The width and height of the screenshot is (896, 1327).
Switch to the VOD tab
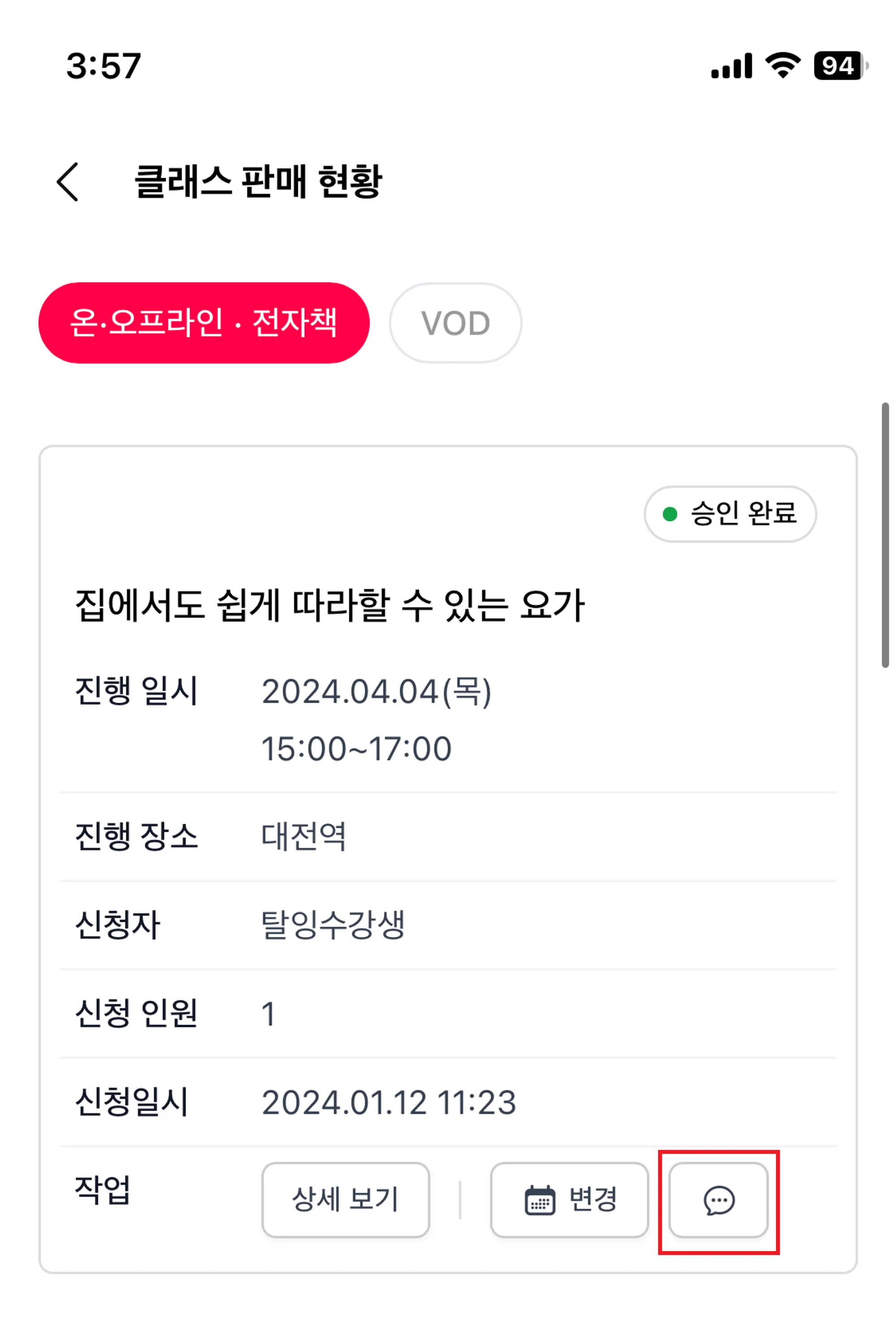coord(455,323)
